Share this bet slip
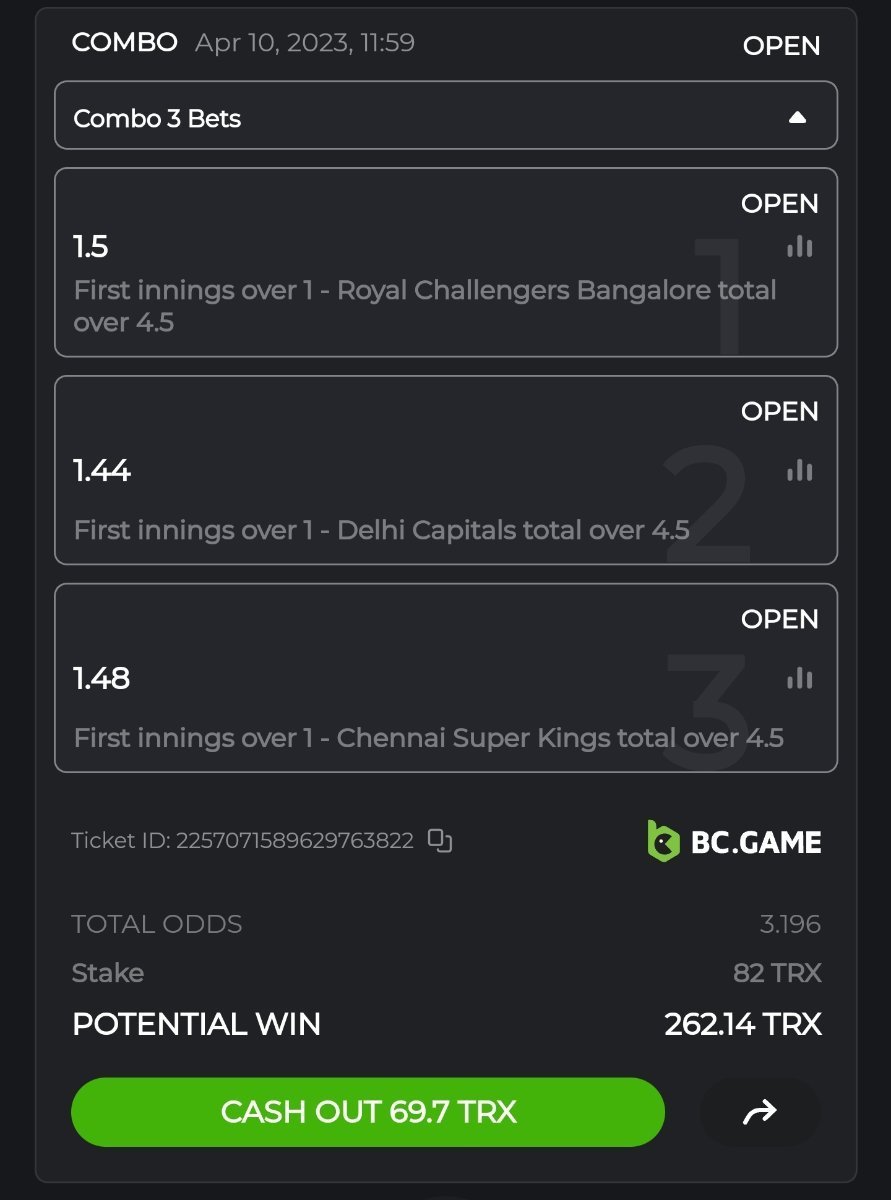 (760, 1111)
